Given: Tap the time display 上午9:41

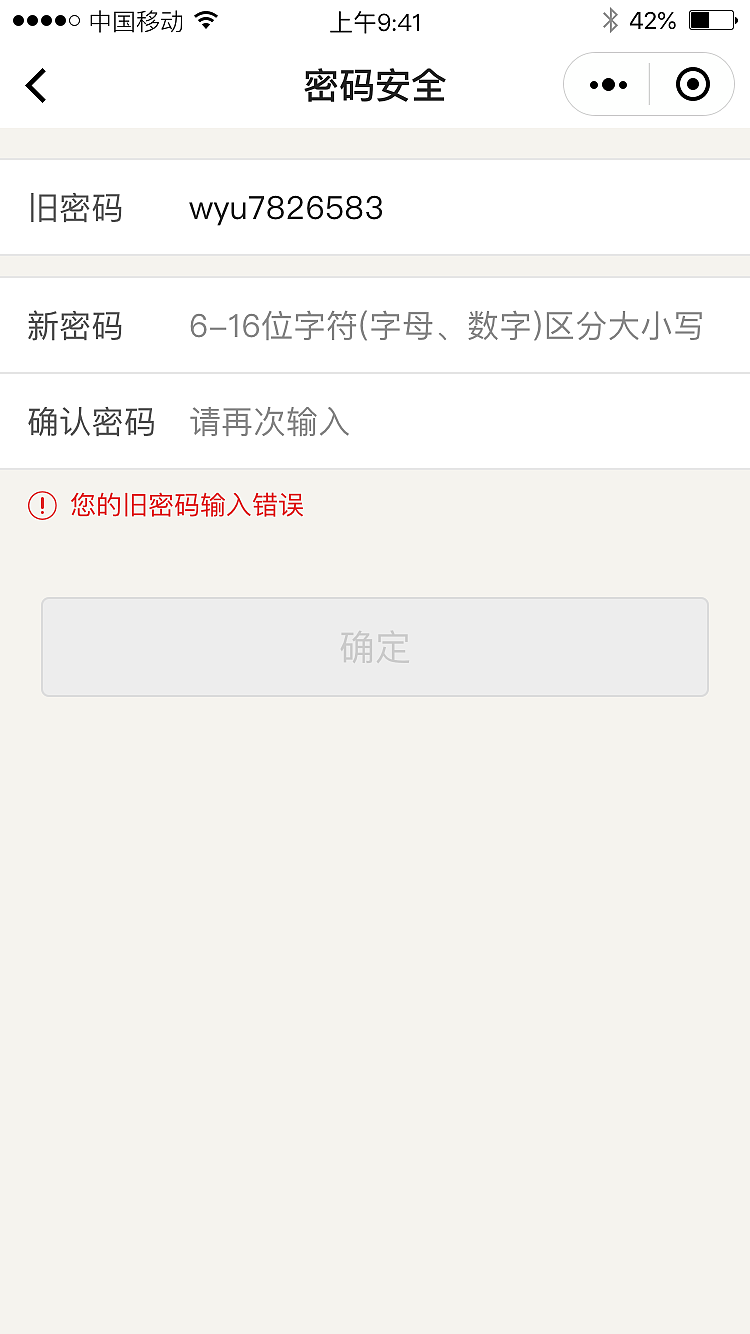Looking at the screenshot, I should click(x=375, y=20).
